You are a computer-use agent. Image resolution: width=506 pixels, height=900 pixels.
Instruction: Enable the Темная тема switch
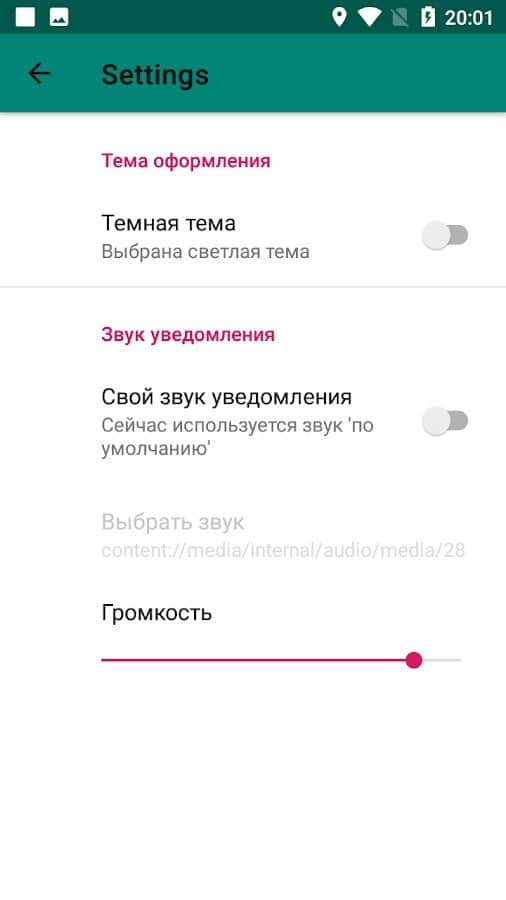[445, 235]
